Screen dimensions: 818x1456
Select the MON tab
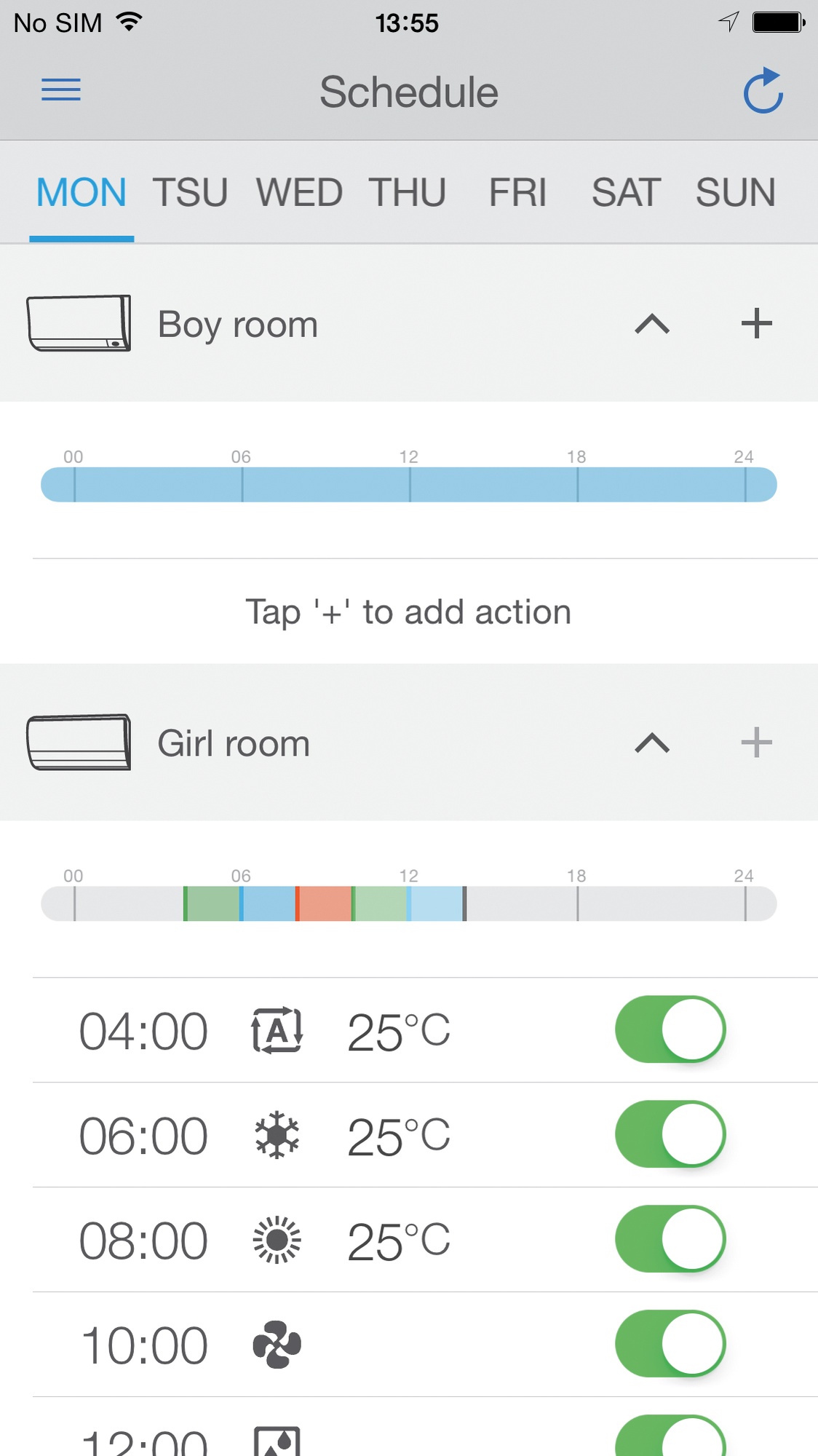pyautogui.click(x=82, y=193)
